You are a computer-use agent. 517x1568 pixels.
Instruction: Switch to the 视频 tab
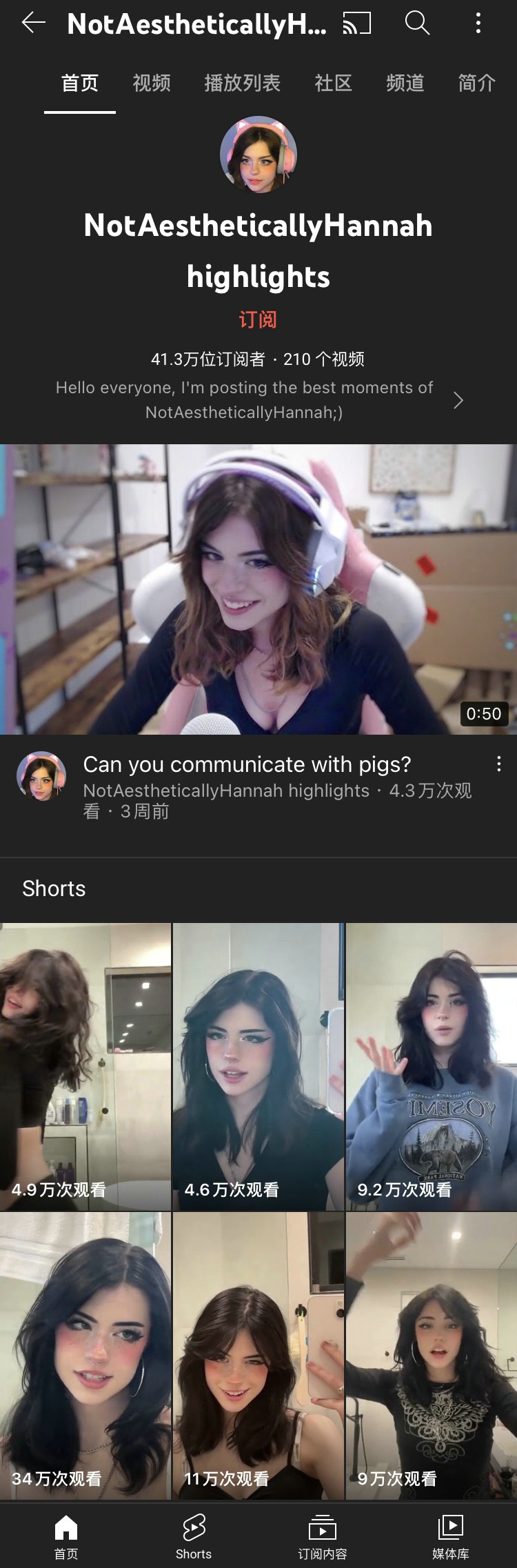pyautogui.click(x=152, y=83)
